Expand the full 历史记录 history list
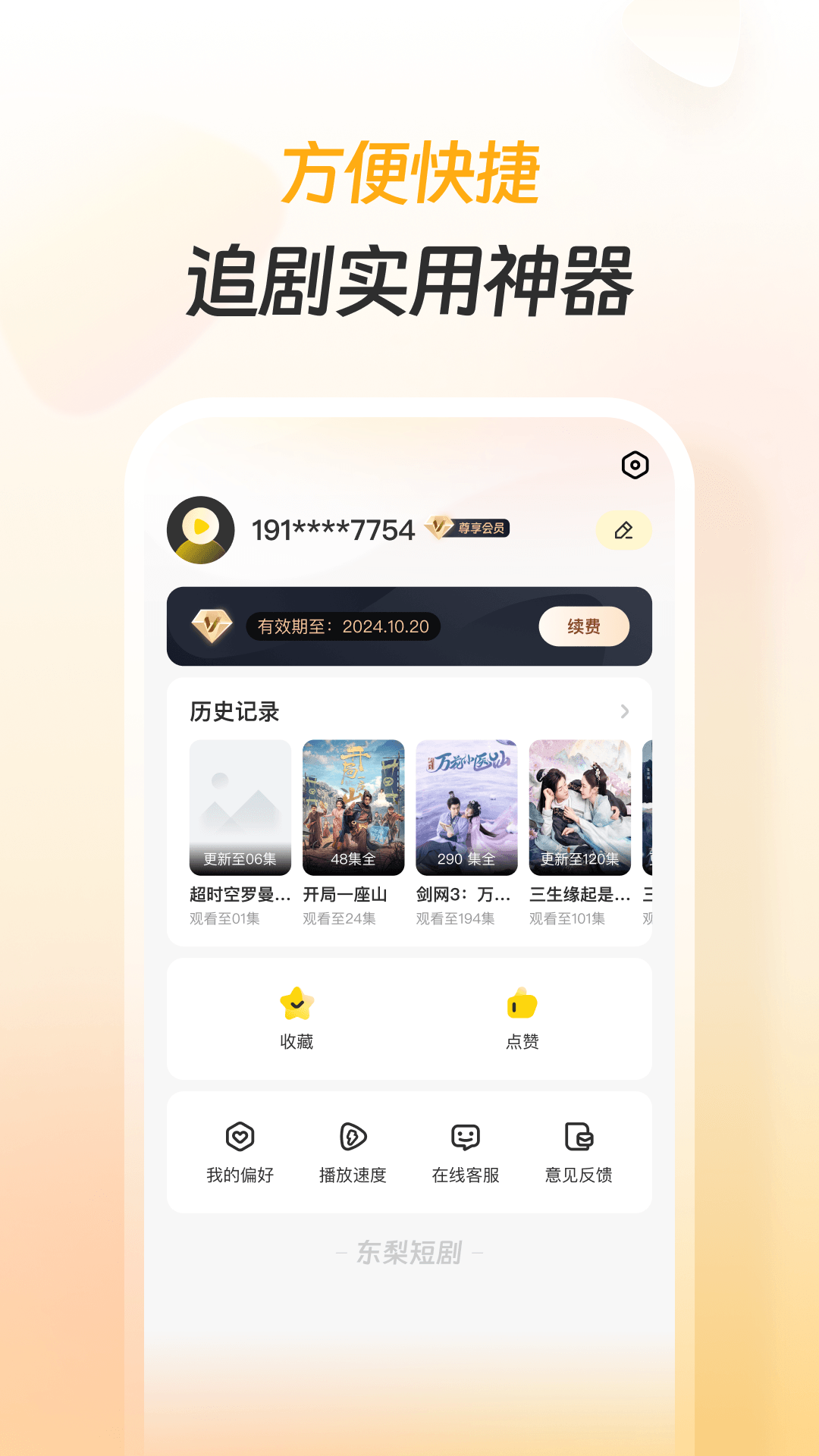Viewport: 819px width, 1456px height. (x=624, y=711)
